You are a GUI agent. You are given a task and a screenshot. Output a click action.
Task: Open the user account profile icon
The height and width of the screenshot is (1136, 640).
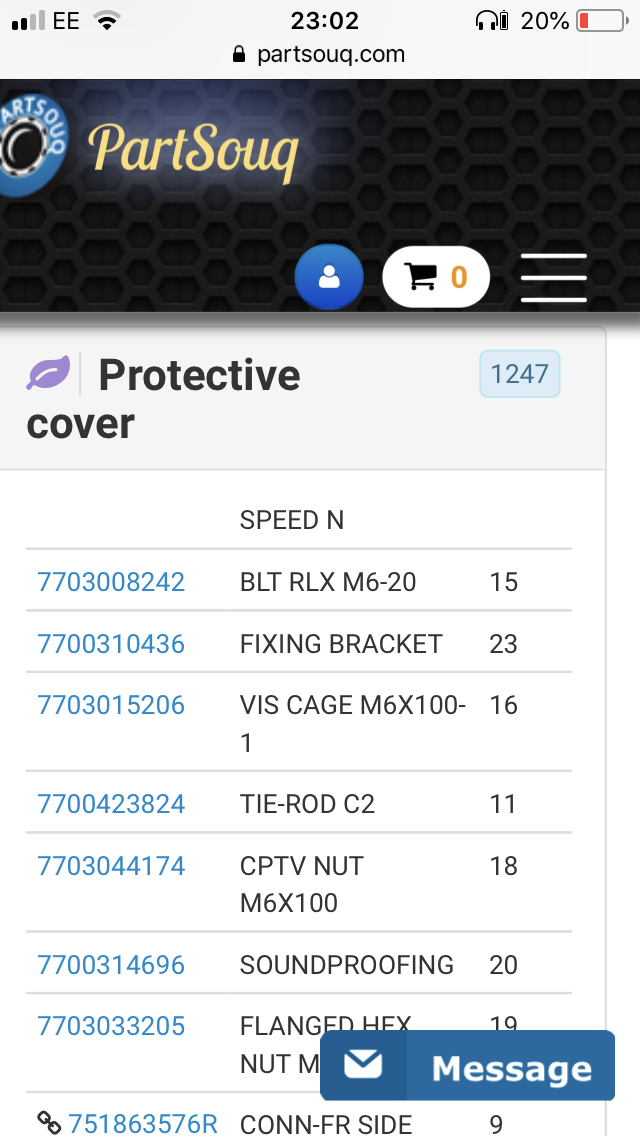[x=328, y=277]
